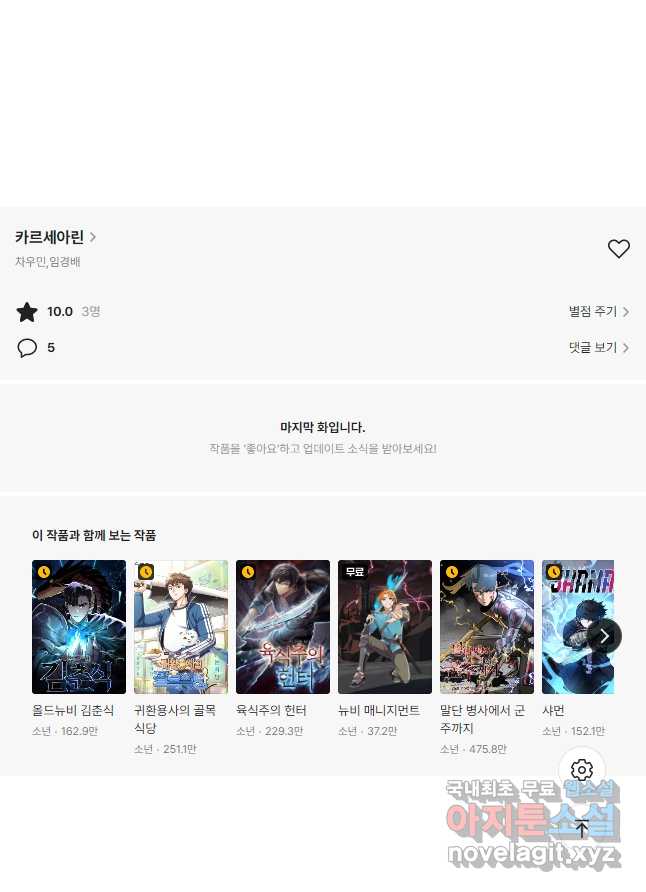Open 육식주의 헌터 webtoon
Screen dimensions: 646x892
pos(283,627)
